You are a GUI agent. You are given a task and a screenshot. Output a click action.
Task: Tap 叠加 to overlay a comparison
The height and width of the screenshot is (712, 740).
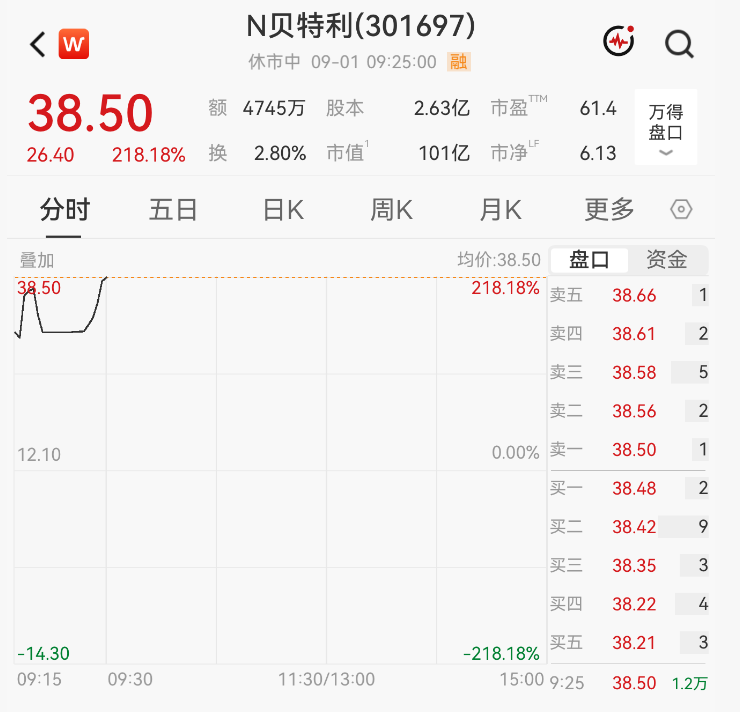pos(36,260)
